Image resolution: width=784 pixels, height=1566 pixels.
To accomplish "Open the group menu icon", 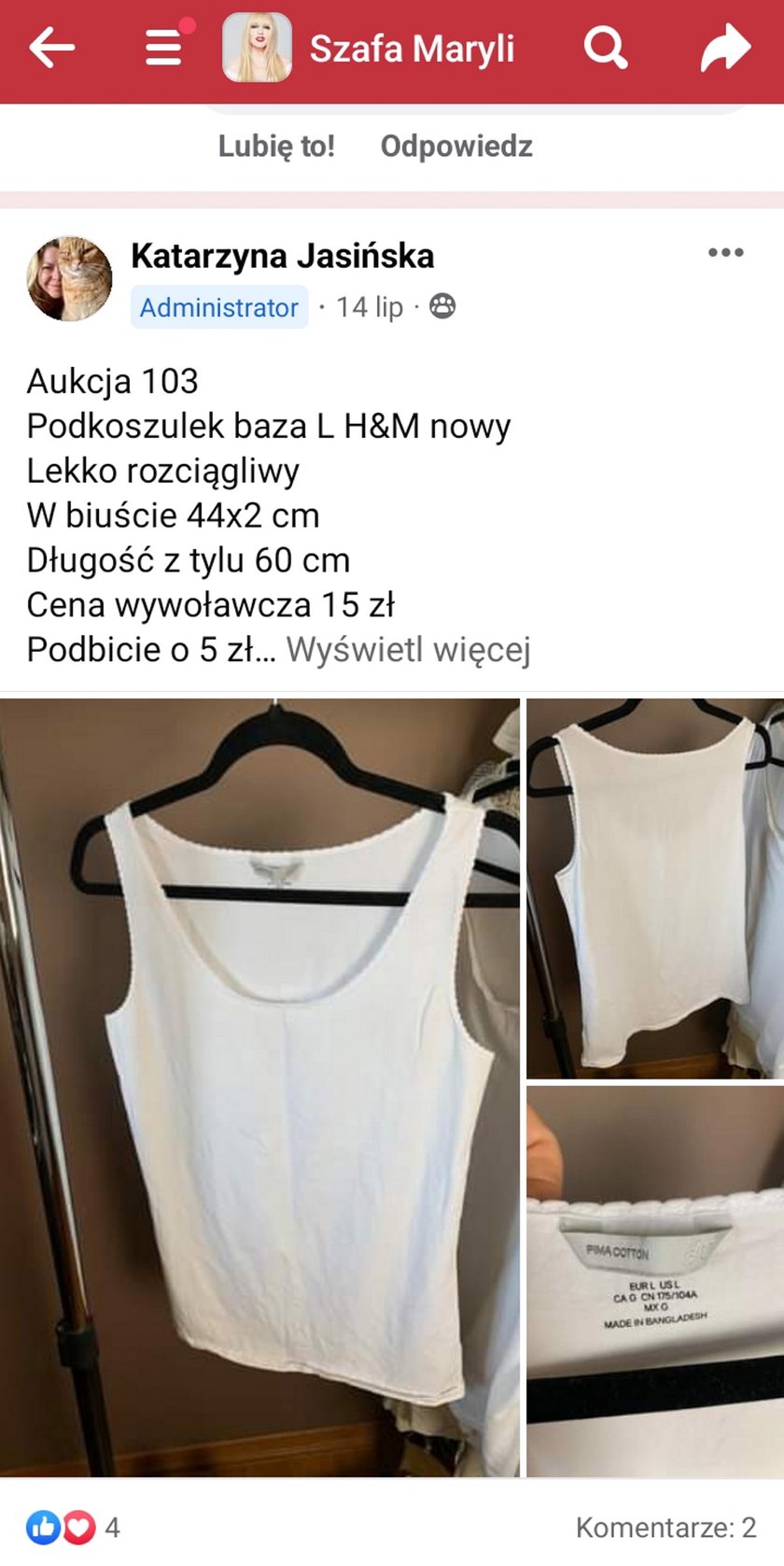I will [164, 48].
